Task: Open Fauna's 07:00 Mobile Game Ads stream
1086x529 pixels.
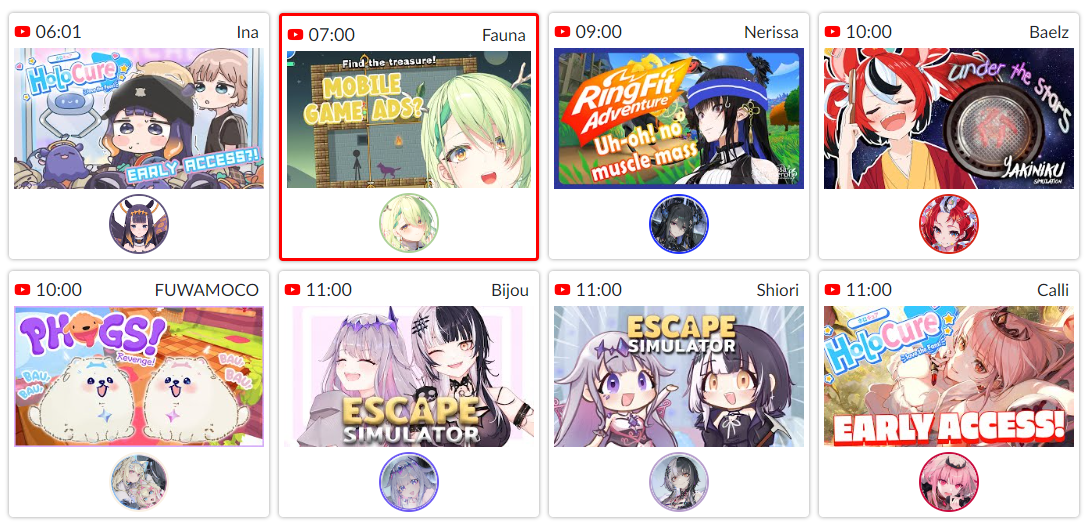Action: [x=408, y=118]
